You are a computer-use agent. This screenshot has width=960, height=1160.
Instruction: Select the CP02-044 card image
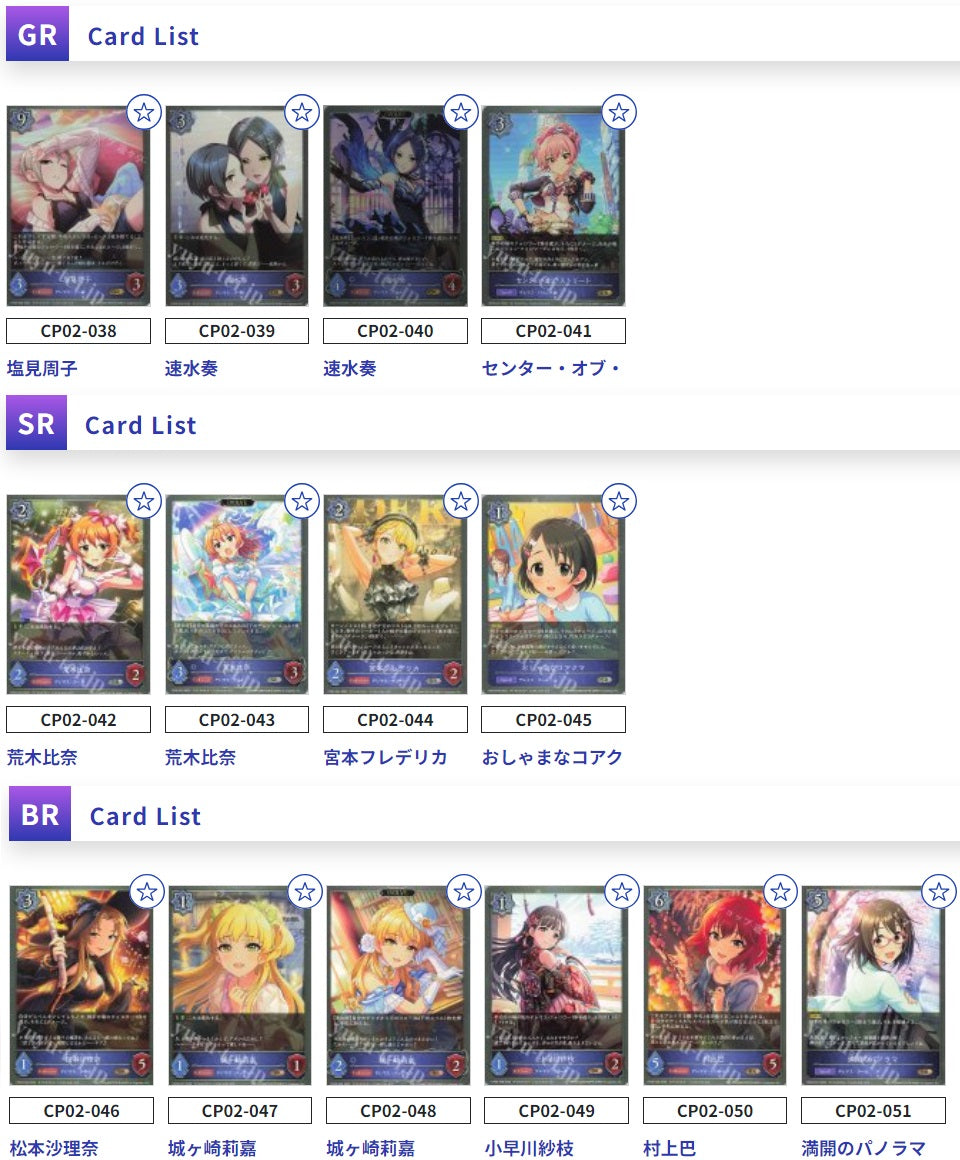[x=395, y=594]
